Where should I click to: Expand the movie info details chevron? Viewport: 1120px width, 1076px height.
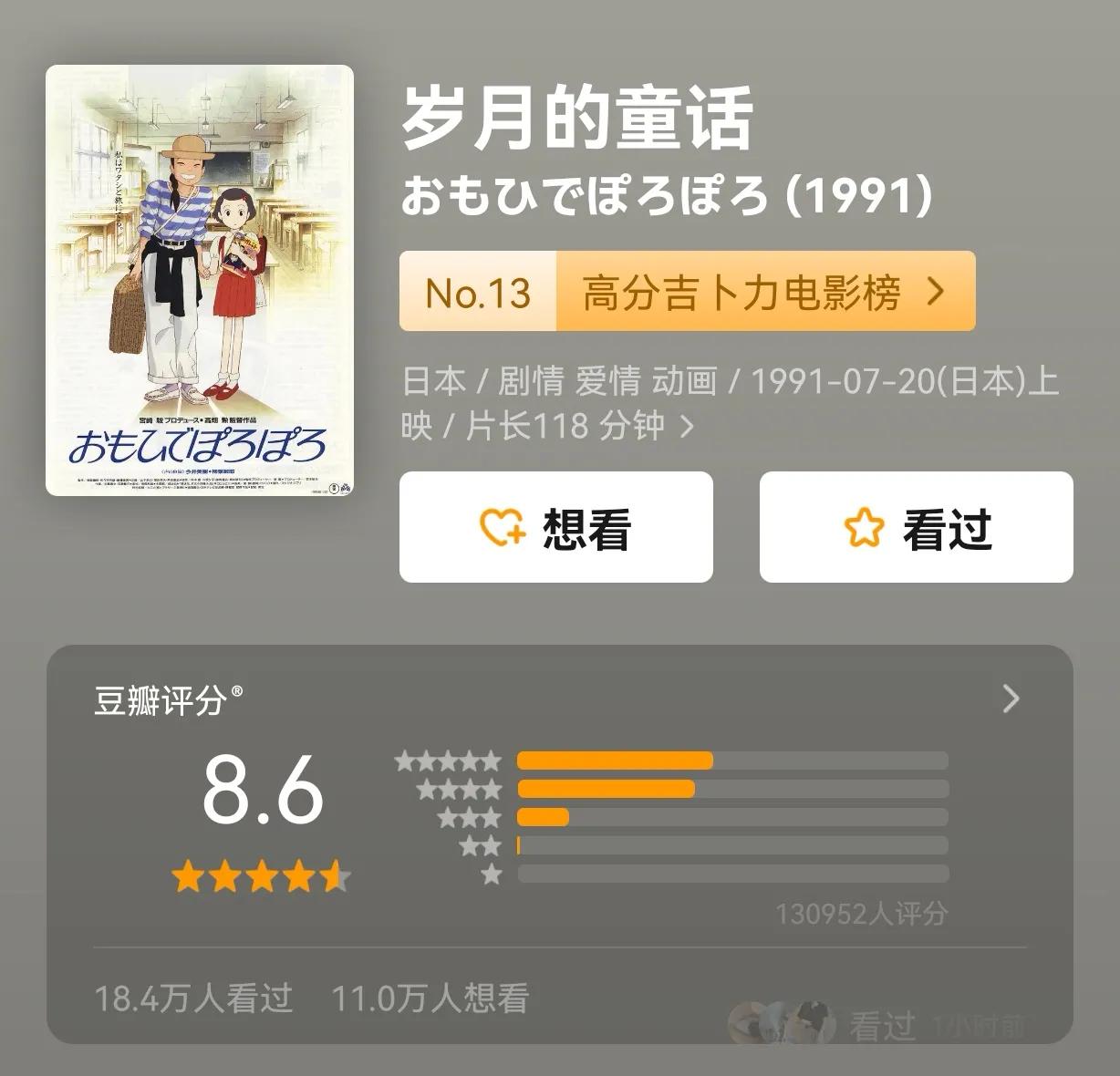click(x=688, y=427)
